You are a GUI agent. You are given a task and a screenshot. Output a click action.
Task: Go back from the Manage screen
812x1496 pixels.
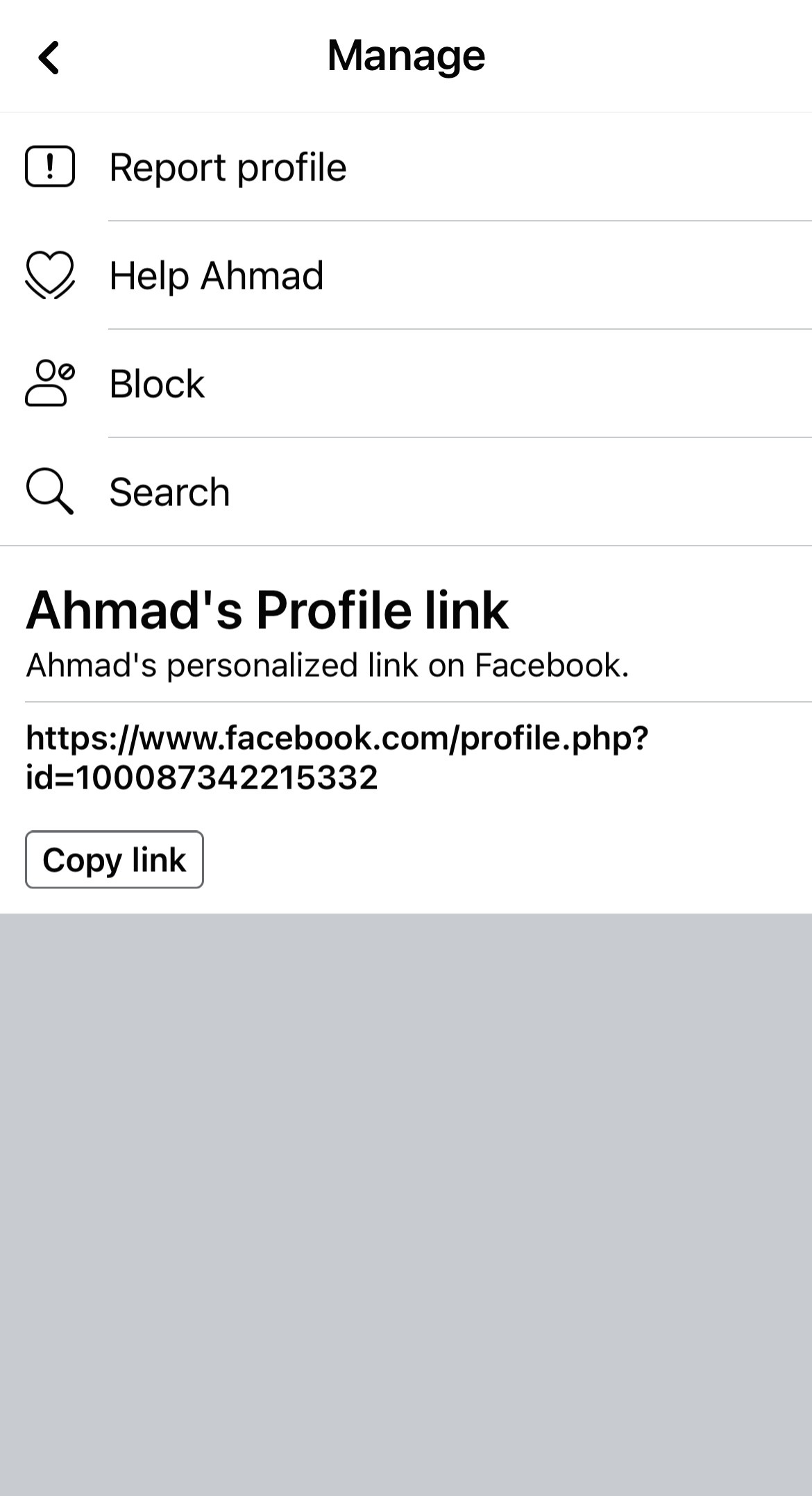click(49, 57)
